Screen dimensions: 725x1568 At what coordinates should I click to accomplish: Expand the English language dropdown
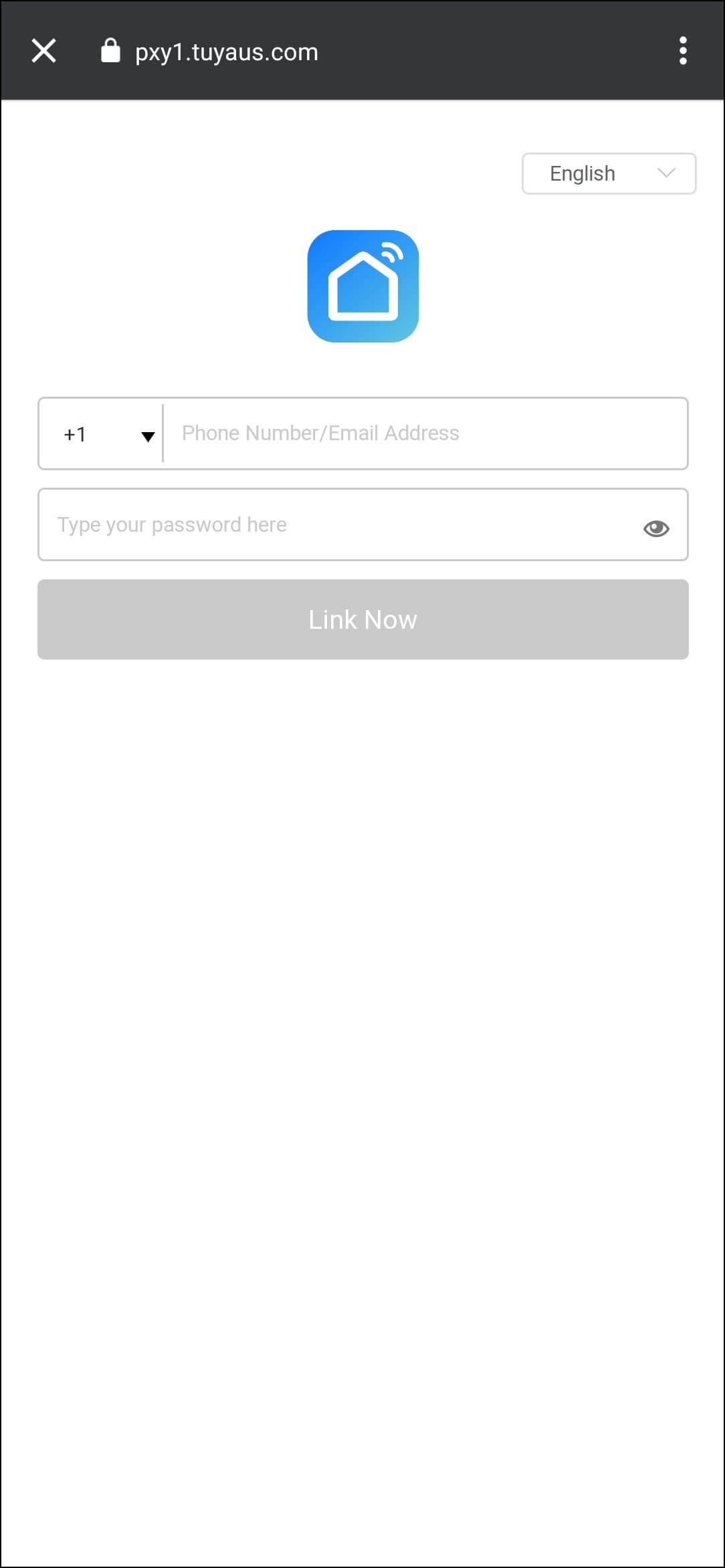point(609,174)
